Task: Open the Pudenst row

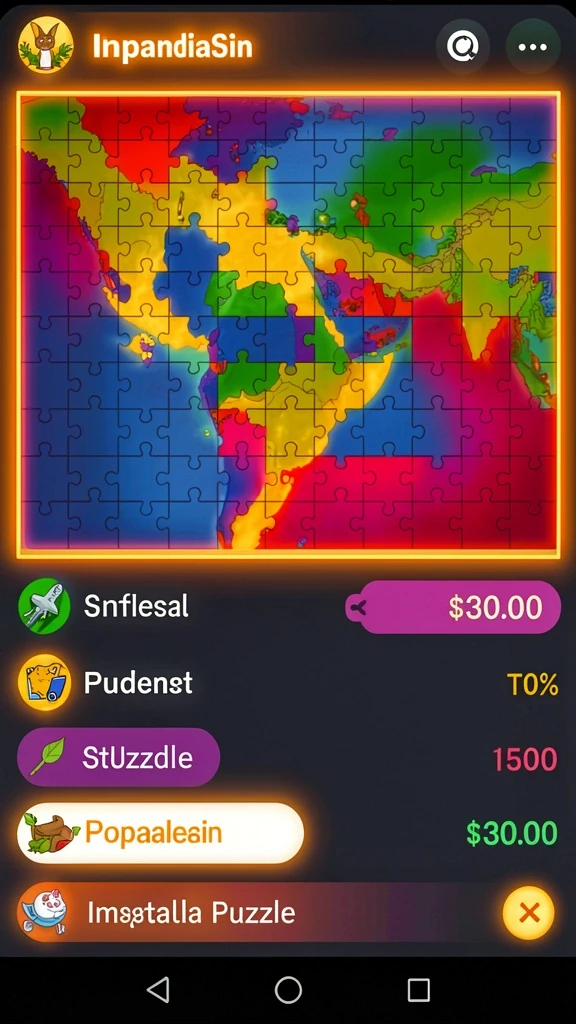Action: click(x=288, y=683)
